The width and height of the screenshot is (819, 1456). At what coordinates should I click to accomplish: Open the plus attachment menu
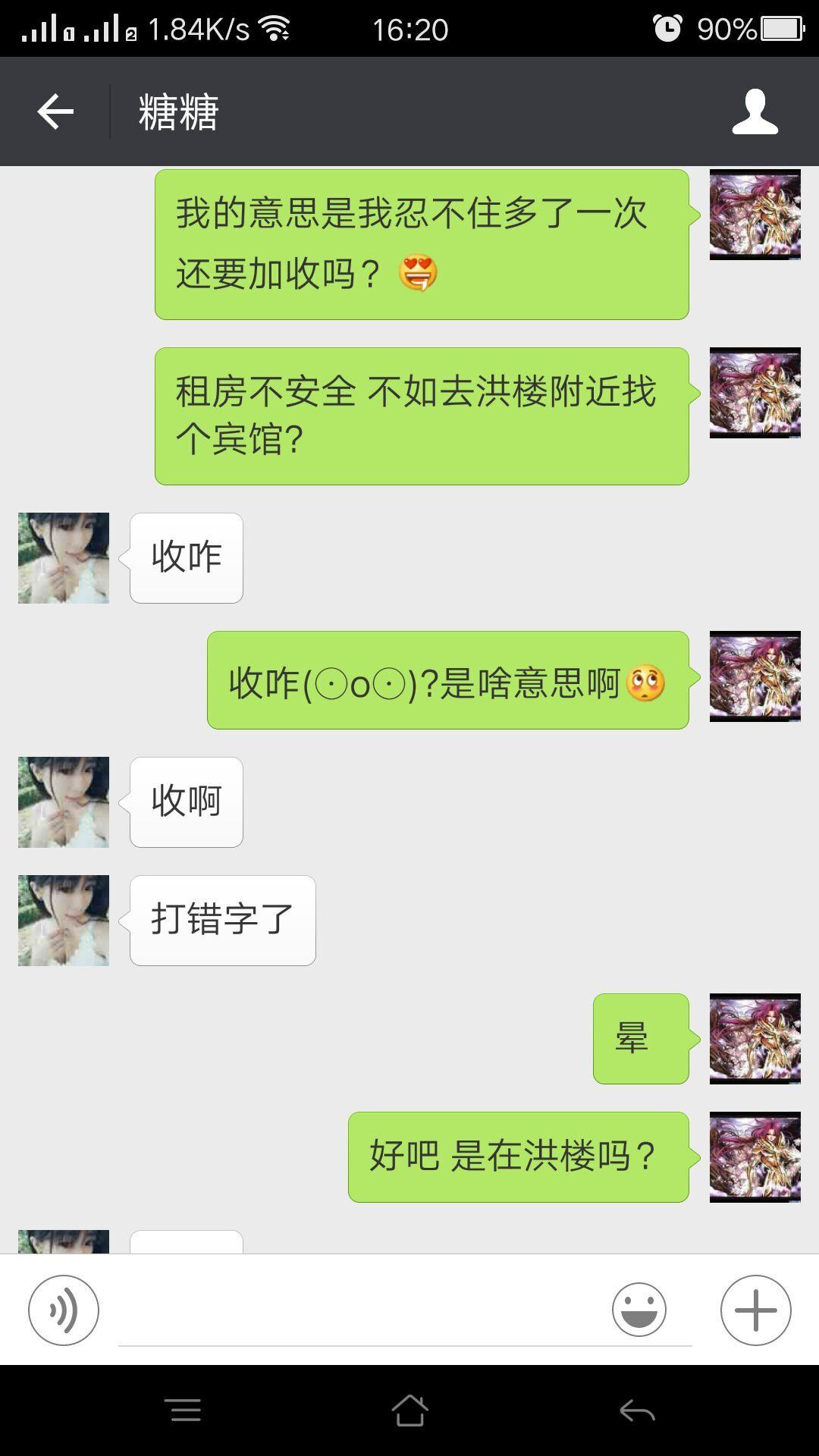[x=755, y=1310]
